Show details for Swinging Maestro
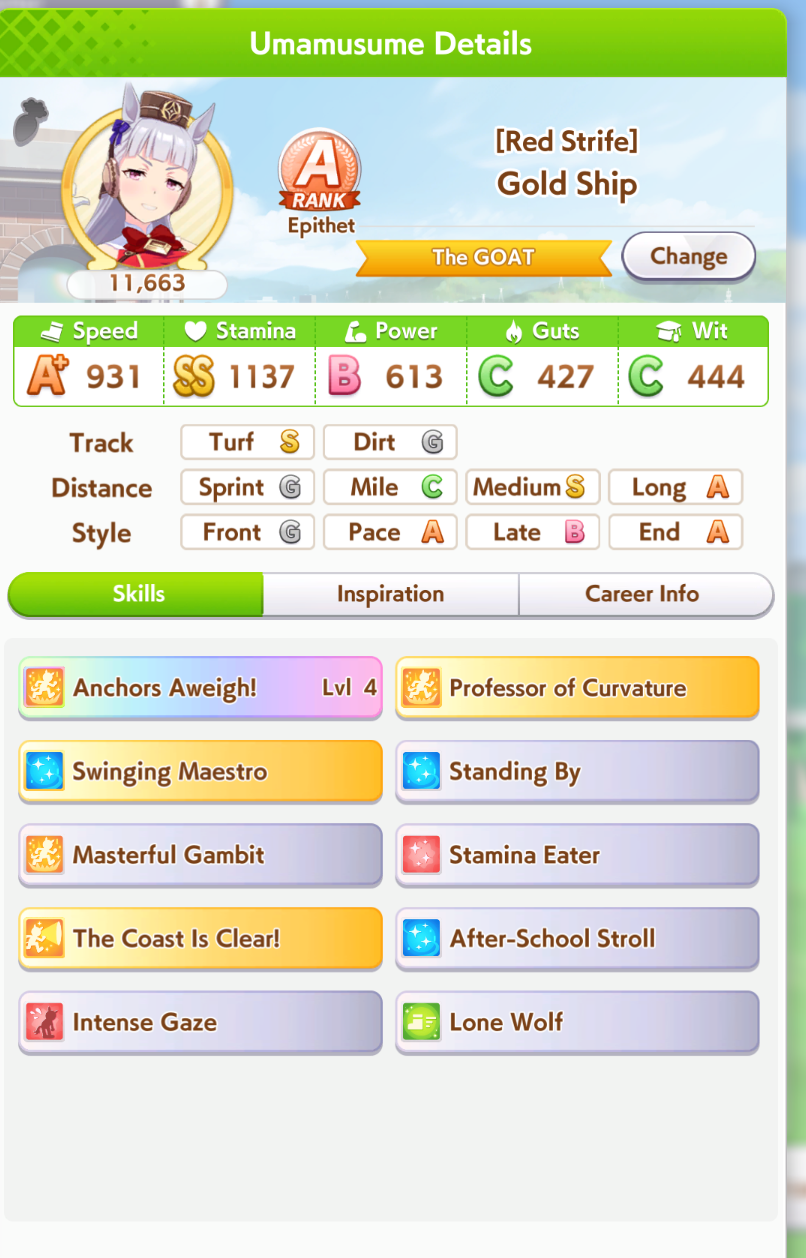Viewport: 806px width, 1258px height. pyautogui.click(x=200, y=771)
